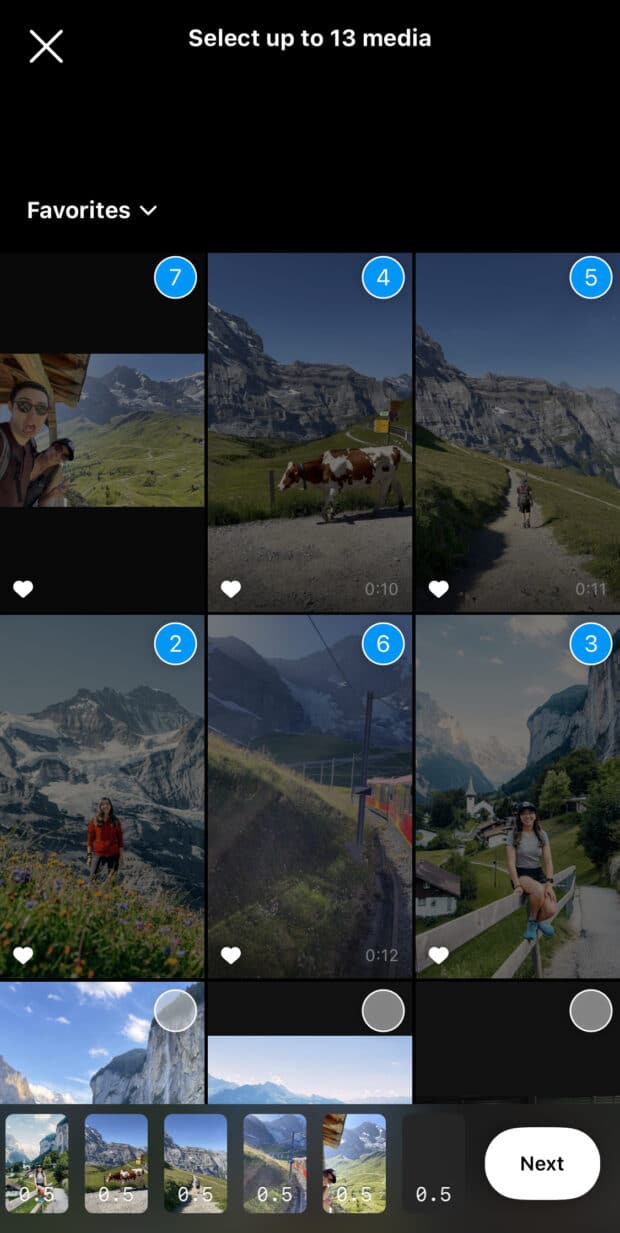Select the dark unselected tile in the last row

tap(590, 1011)
